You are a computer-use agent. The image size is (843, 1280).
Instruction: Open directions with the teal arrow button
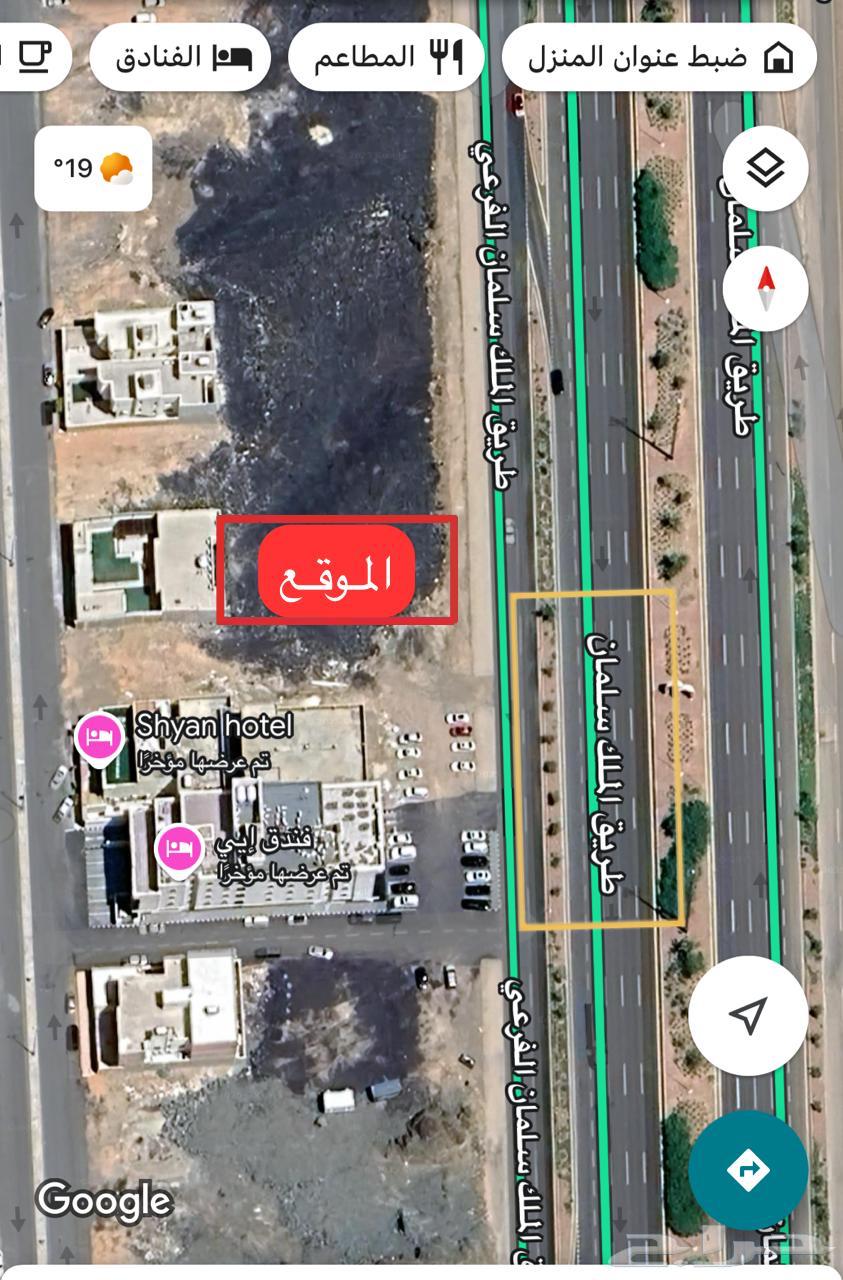click(x=748, y=1169)
